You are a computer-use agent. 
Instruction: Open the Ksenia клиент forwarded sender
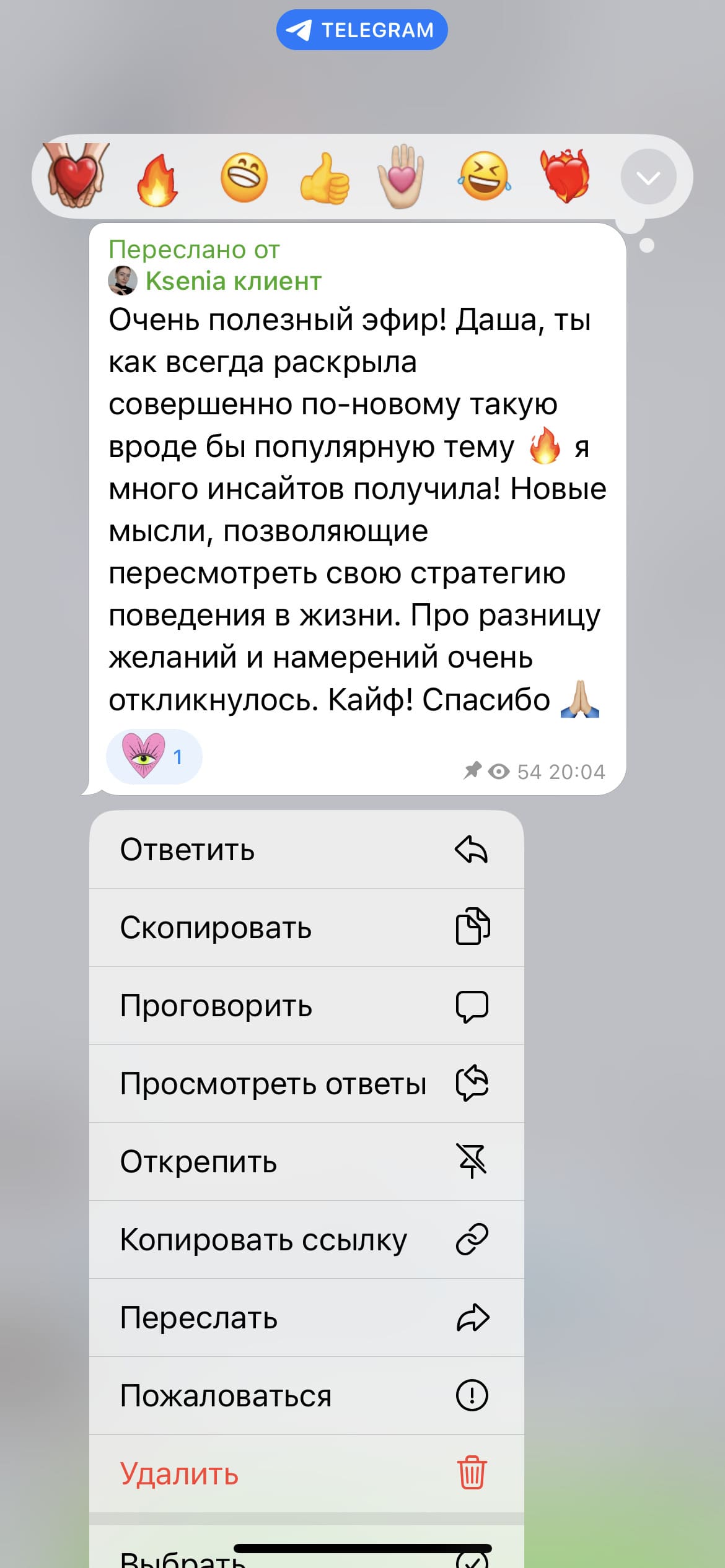click(233, 281)
